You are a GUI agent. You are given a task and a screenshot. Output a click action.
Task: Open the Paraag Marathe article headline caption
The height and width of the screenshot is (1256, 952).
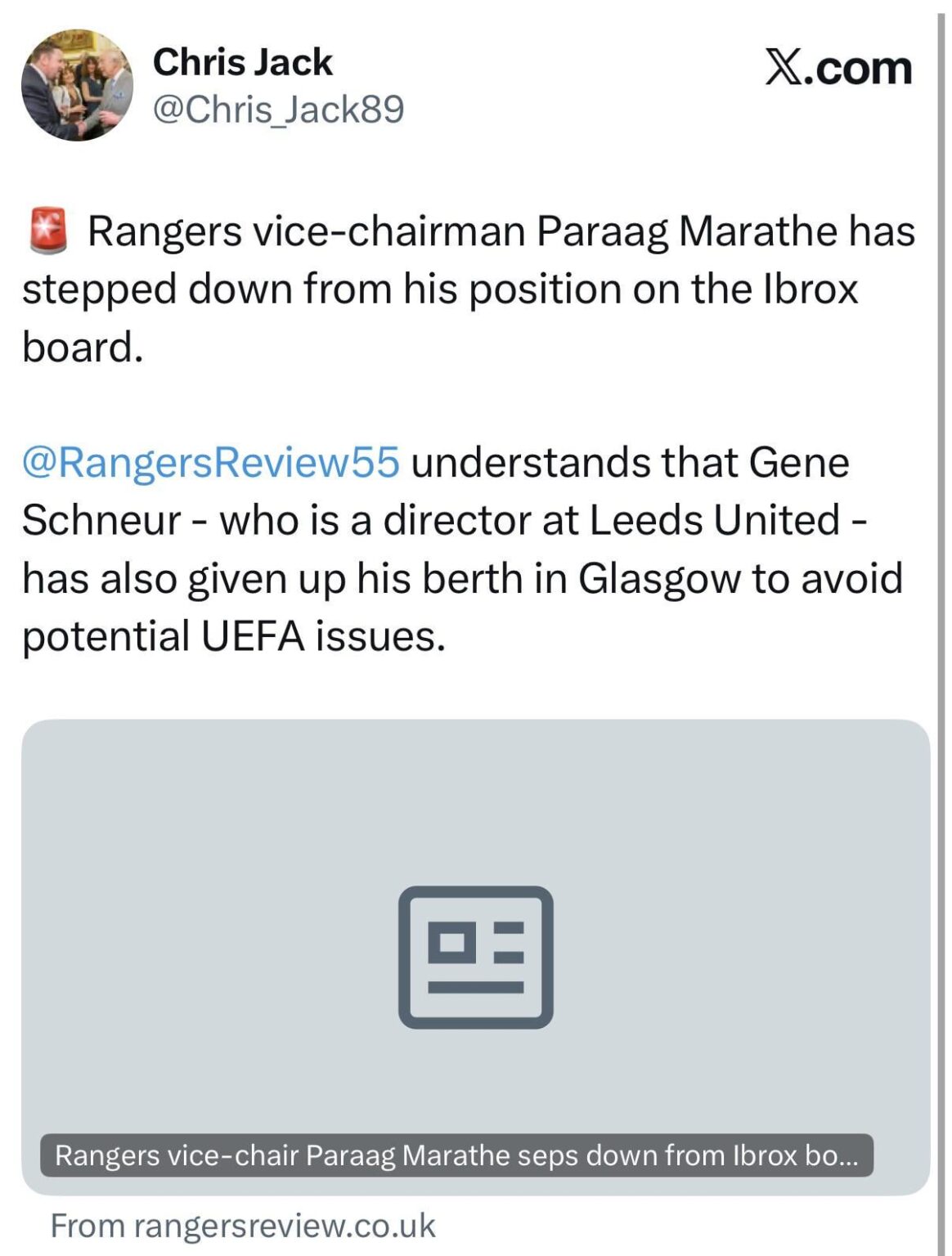pyautogui.click(x=458, y=1155)
